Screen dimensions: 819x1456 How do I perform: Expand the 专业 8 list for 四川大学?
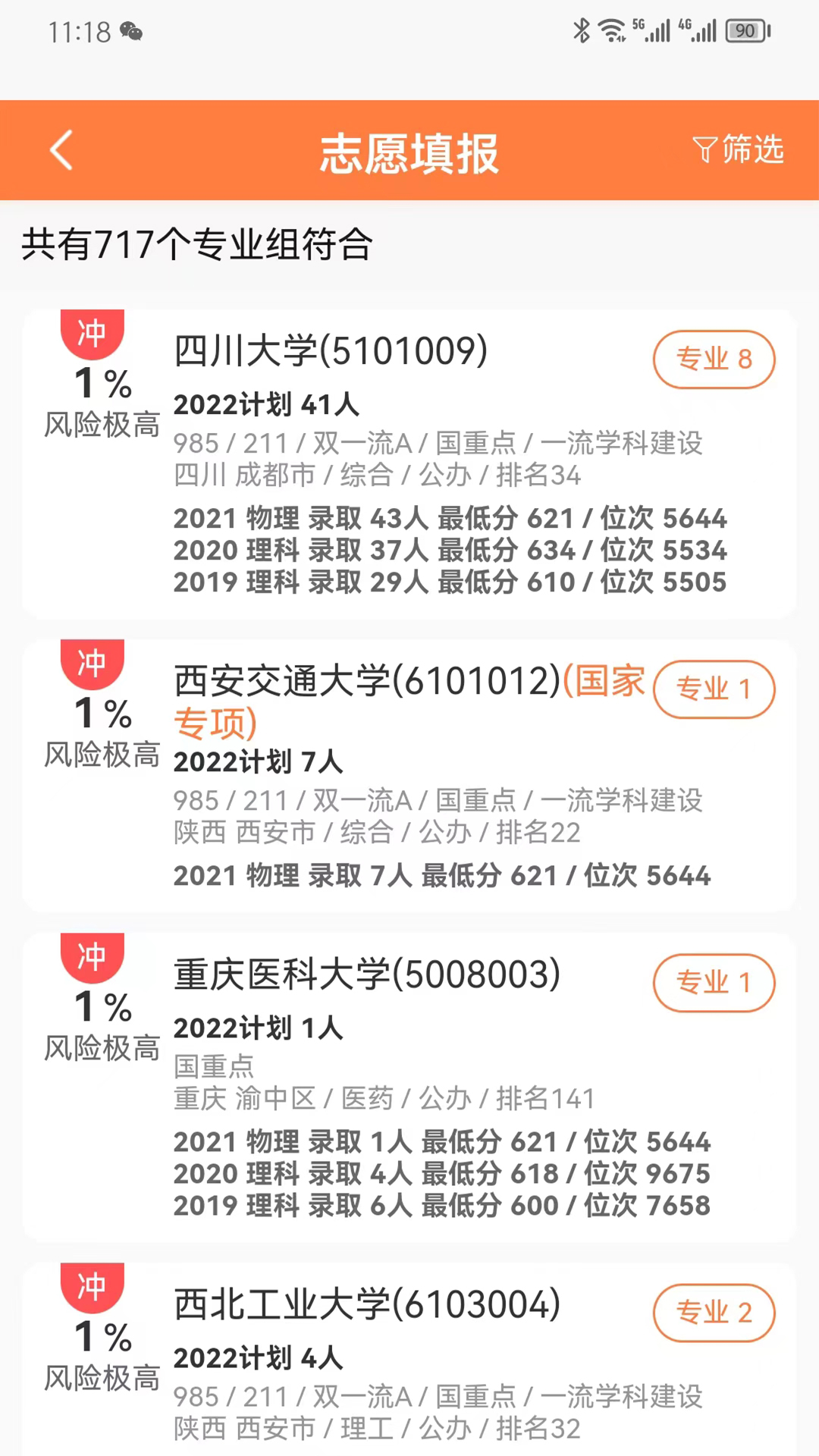click(x=713, y=359)
